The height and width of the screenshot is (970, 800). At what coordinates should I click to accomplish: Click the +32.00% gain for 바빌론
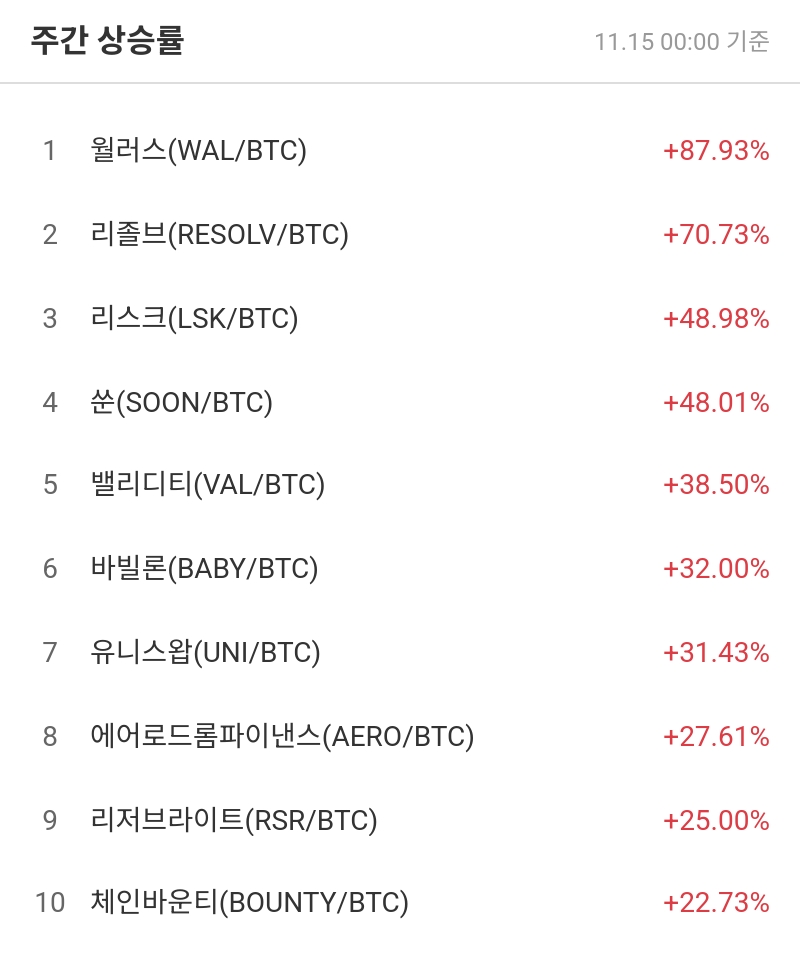714,568
